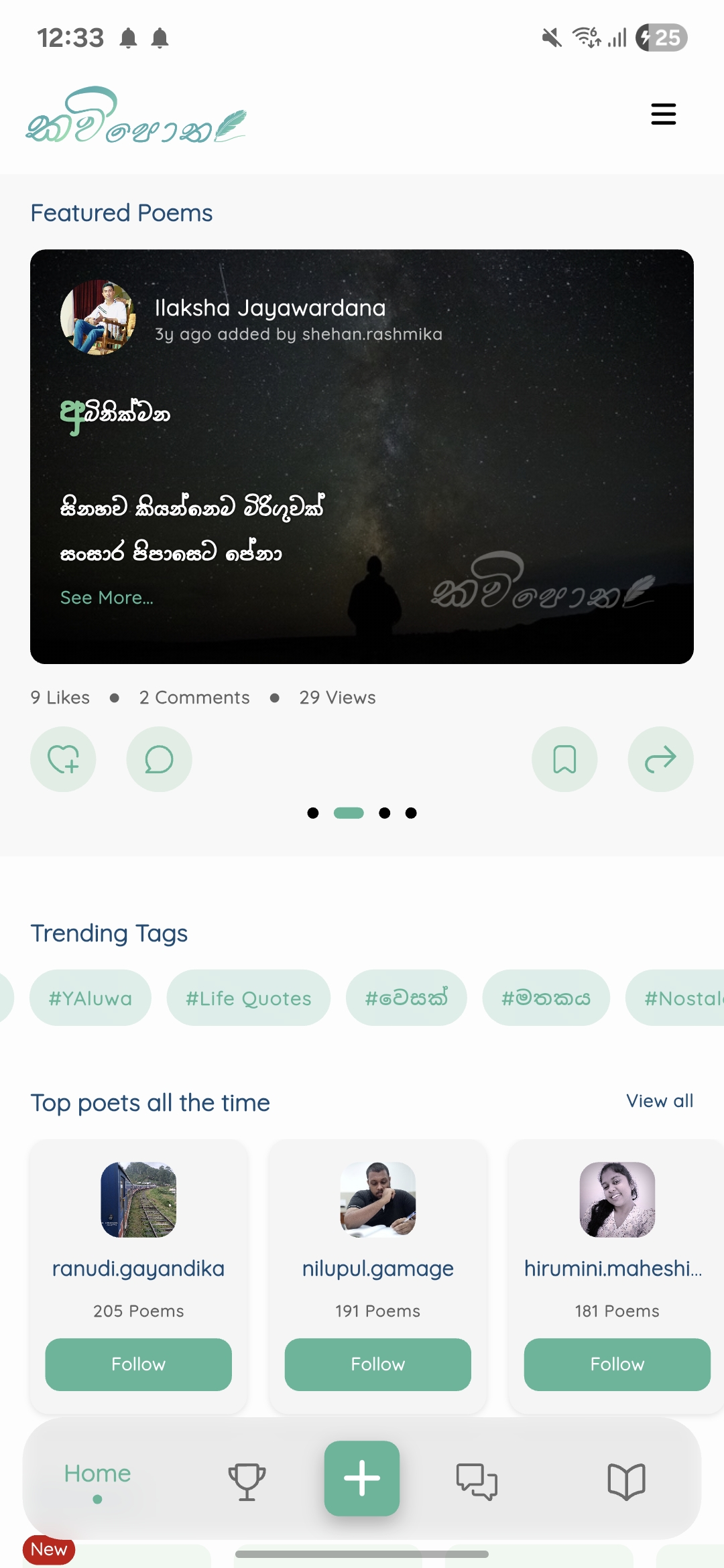Tap See More on the poem

point(107,597)
